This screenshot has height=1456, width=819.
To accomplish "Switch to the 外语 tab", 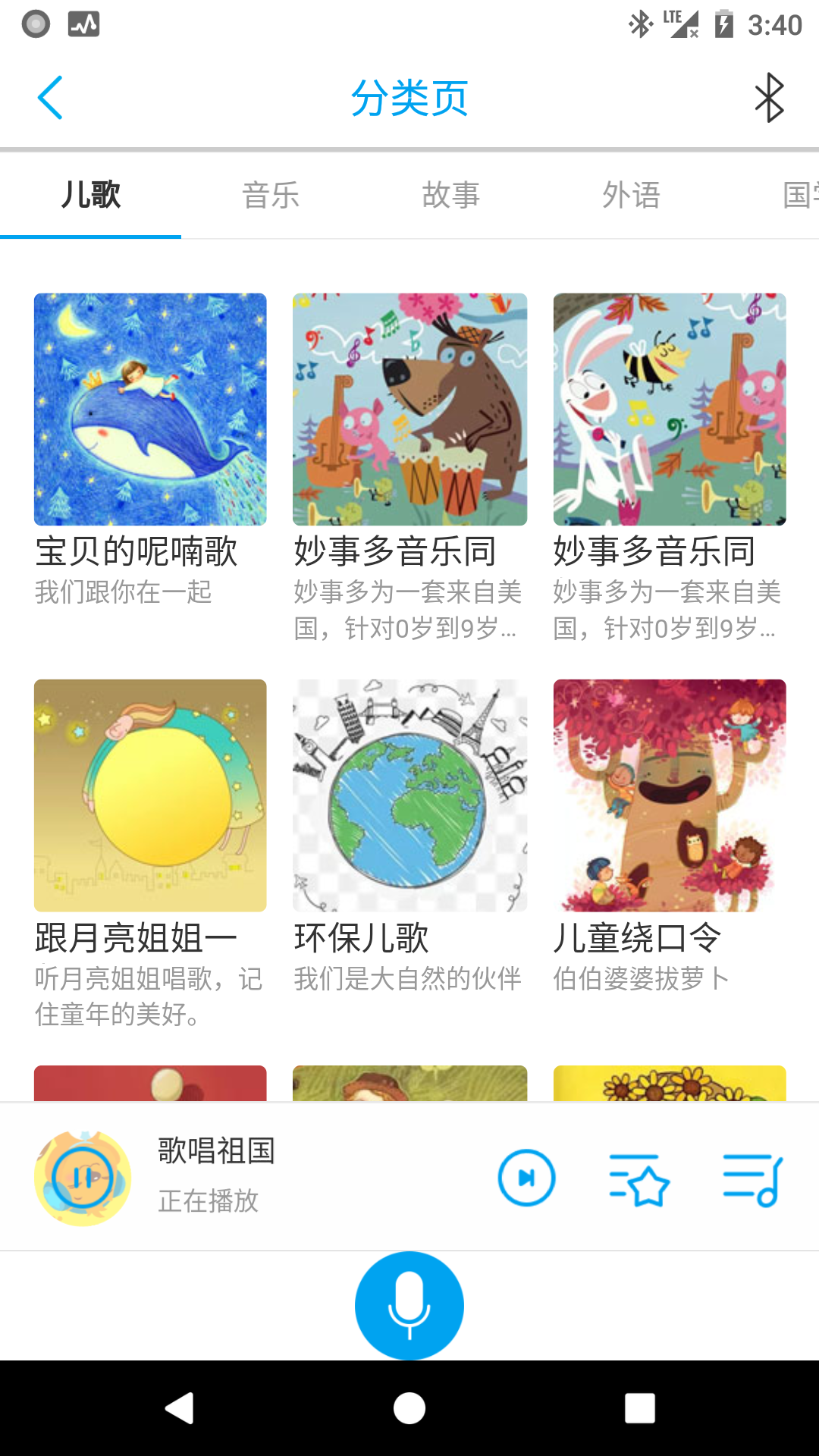I will click(631, 195).
